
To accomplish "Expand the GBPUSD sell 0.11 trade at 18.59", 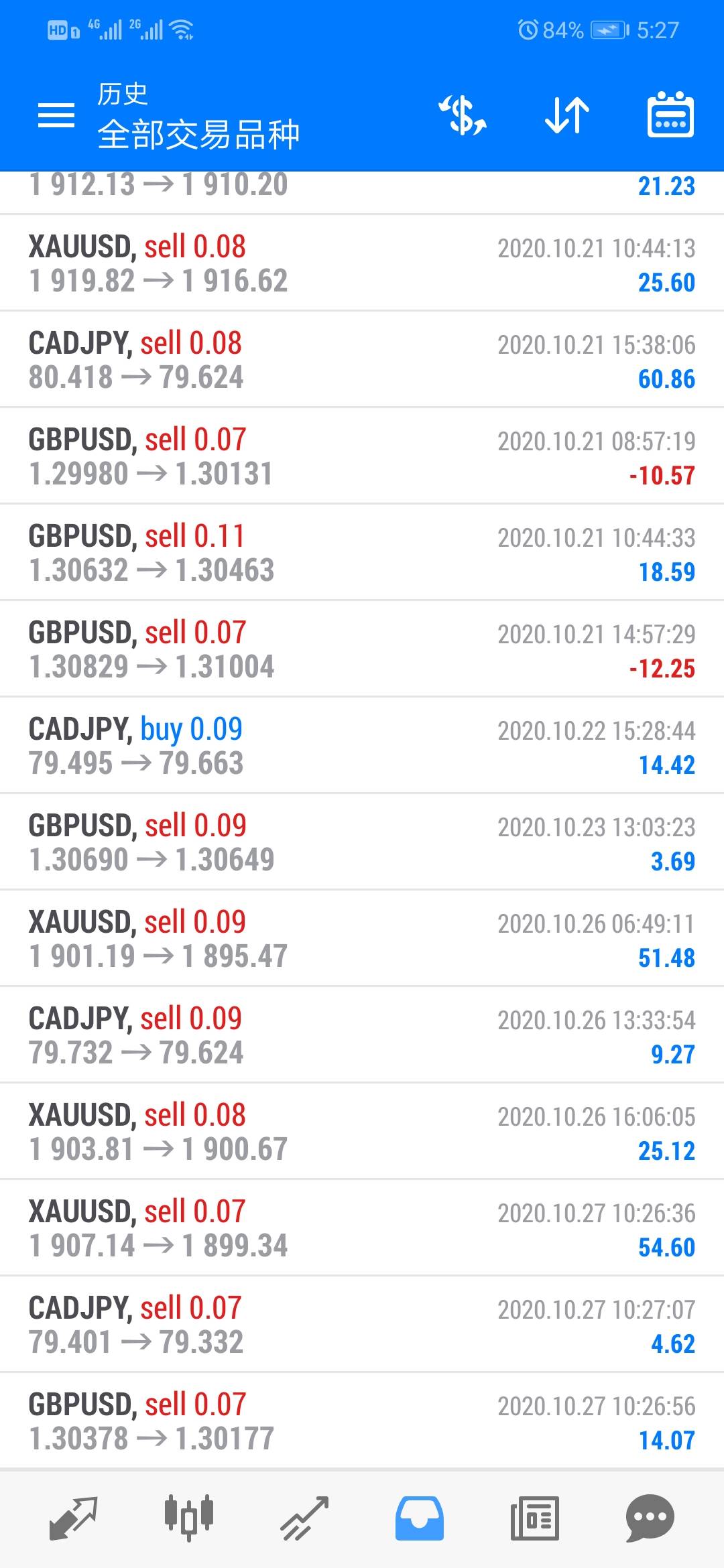I will [x=362, y=553].
